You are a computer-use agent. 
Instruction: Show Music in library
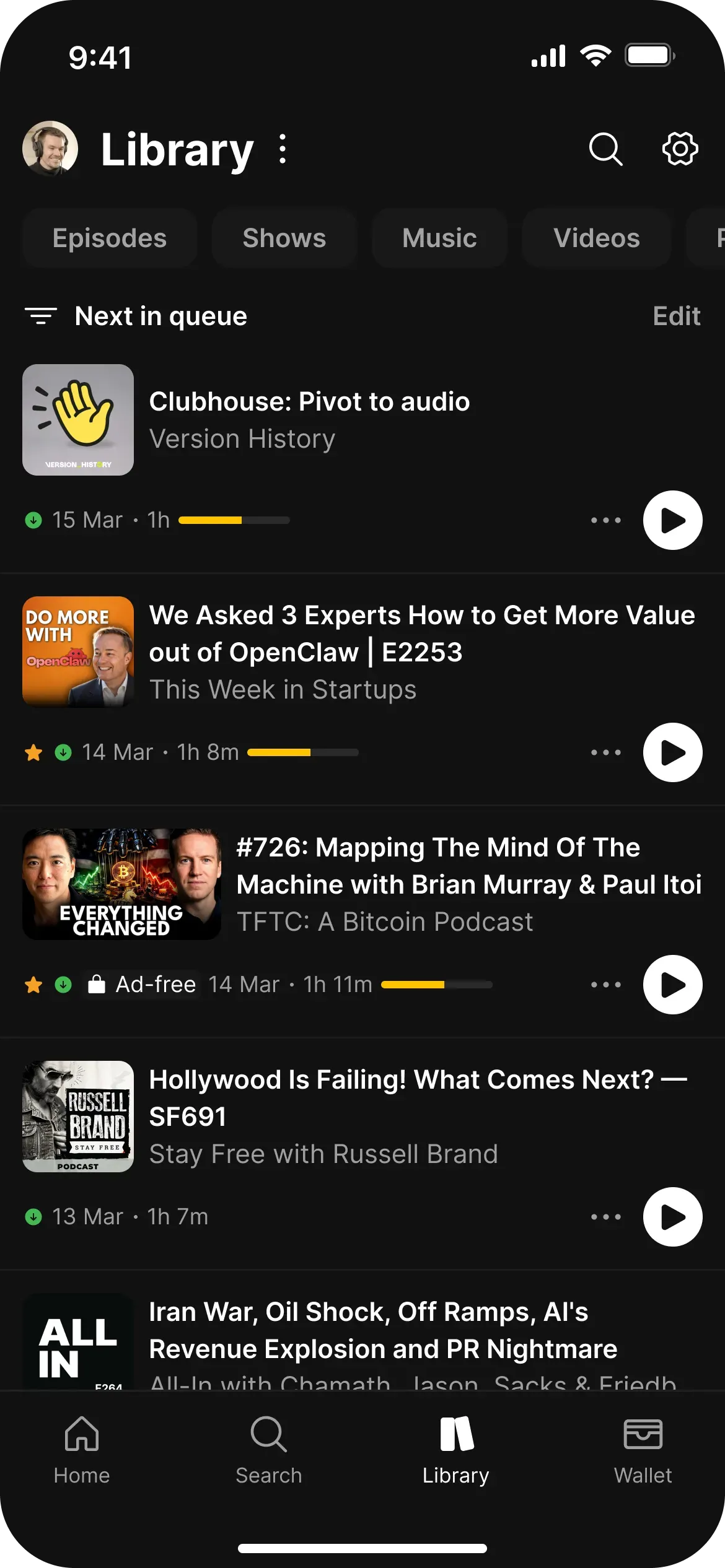[439, 238]
